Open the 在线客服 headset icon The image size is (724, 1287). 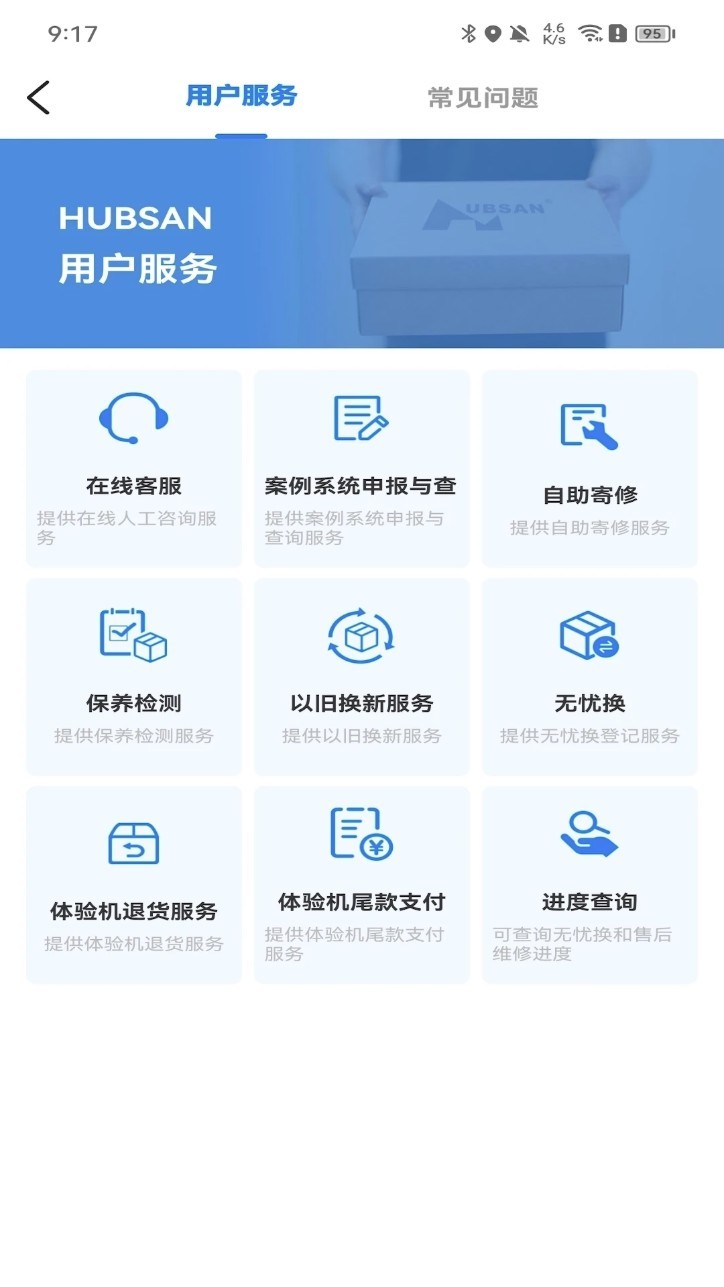133,417
